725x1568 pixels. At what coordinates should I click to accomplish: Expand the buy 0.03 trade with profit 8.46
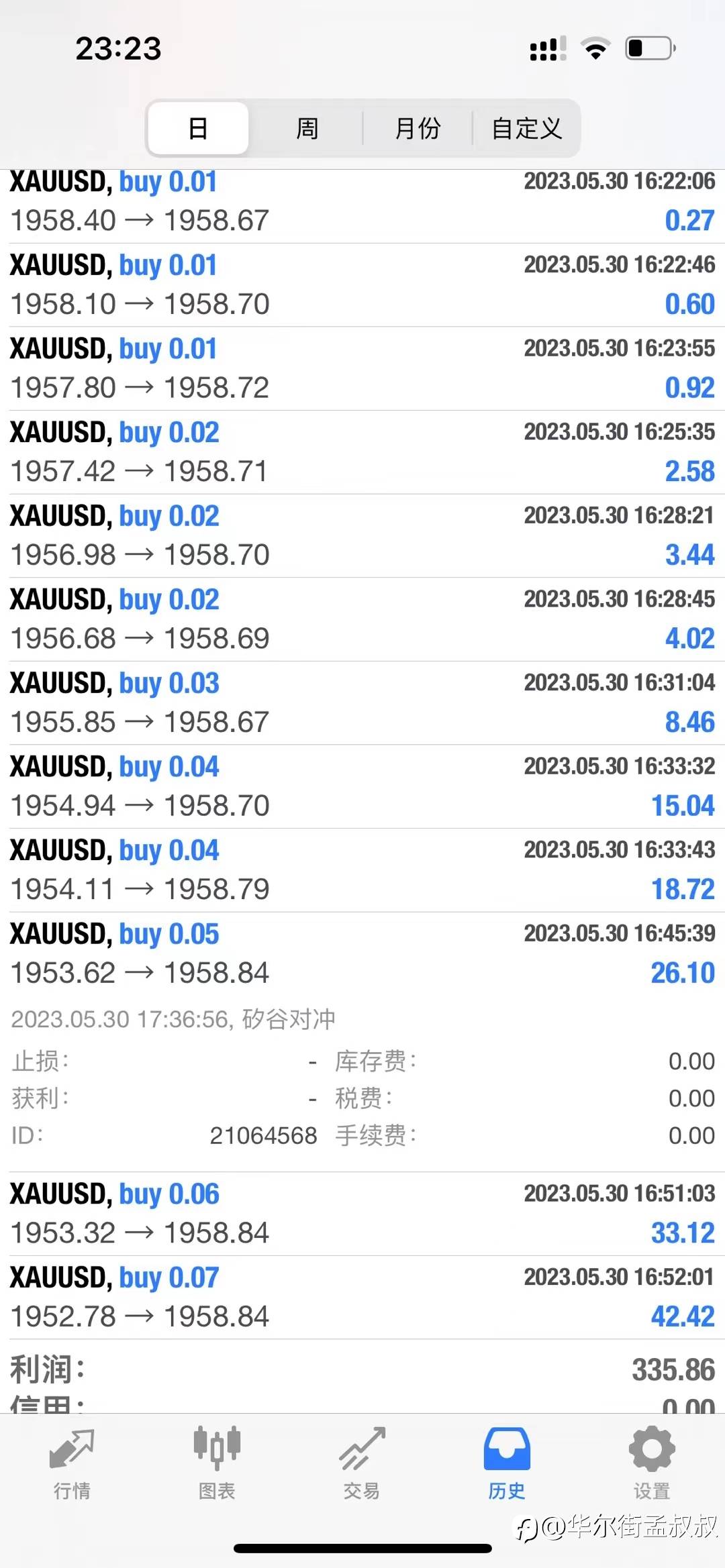[x=362, y=703]
